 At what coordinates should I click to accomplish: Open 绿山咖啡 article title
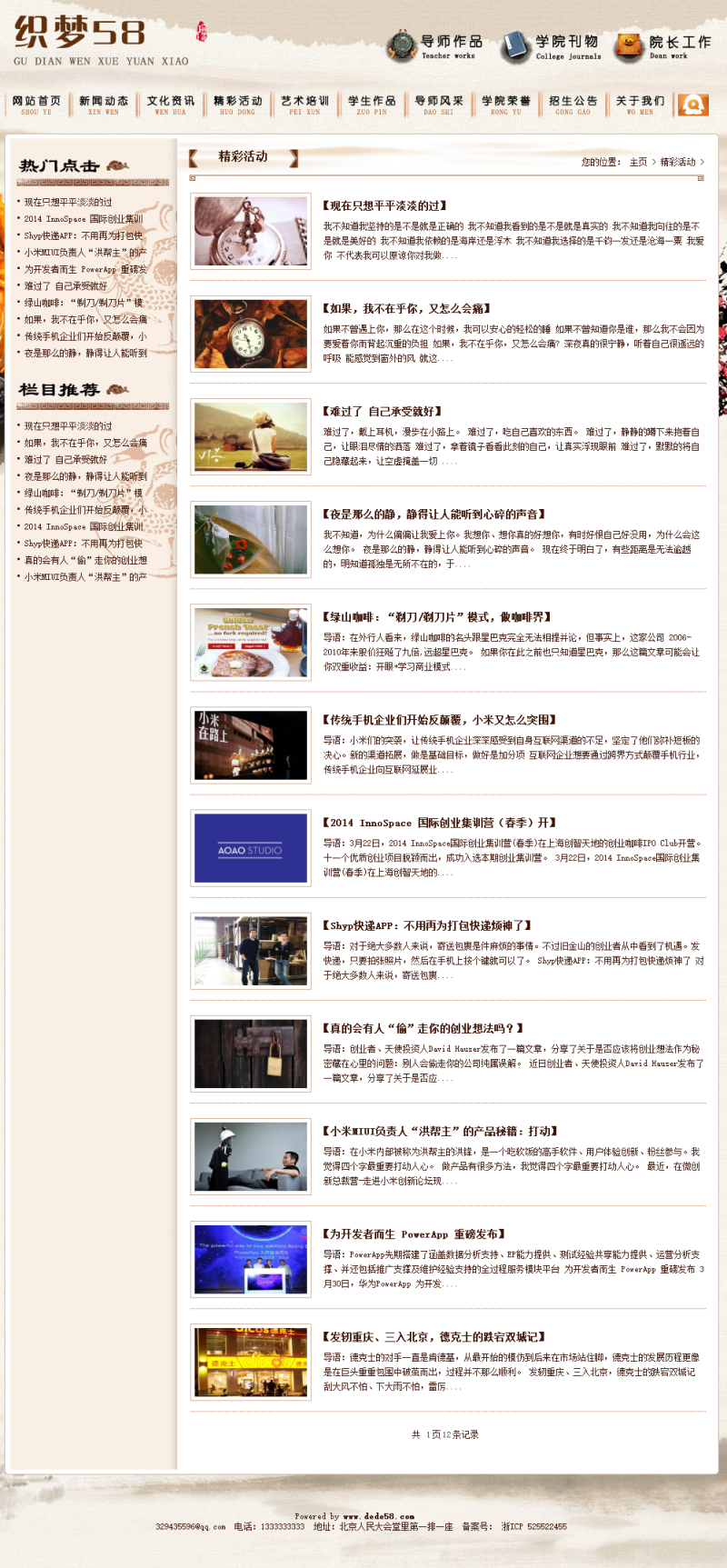[x=436, y=617]
